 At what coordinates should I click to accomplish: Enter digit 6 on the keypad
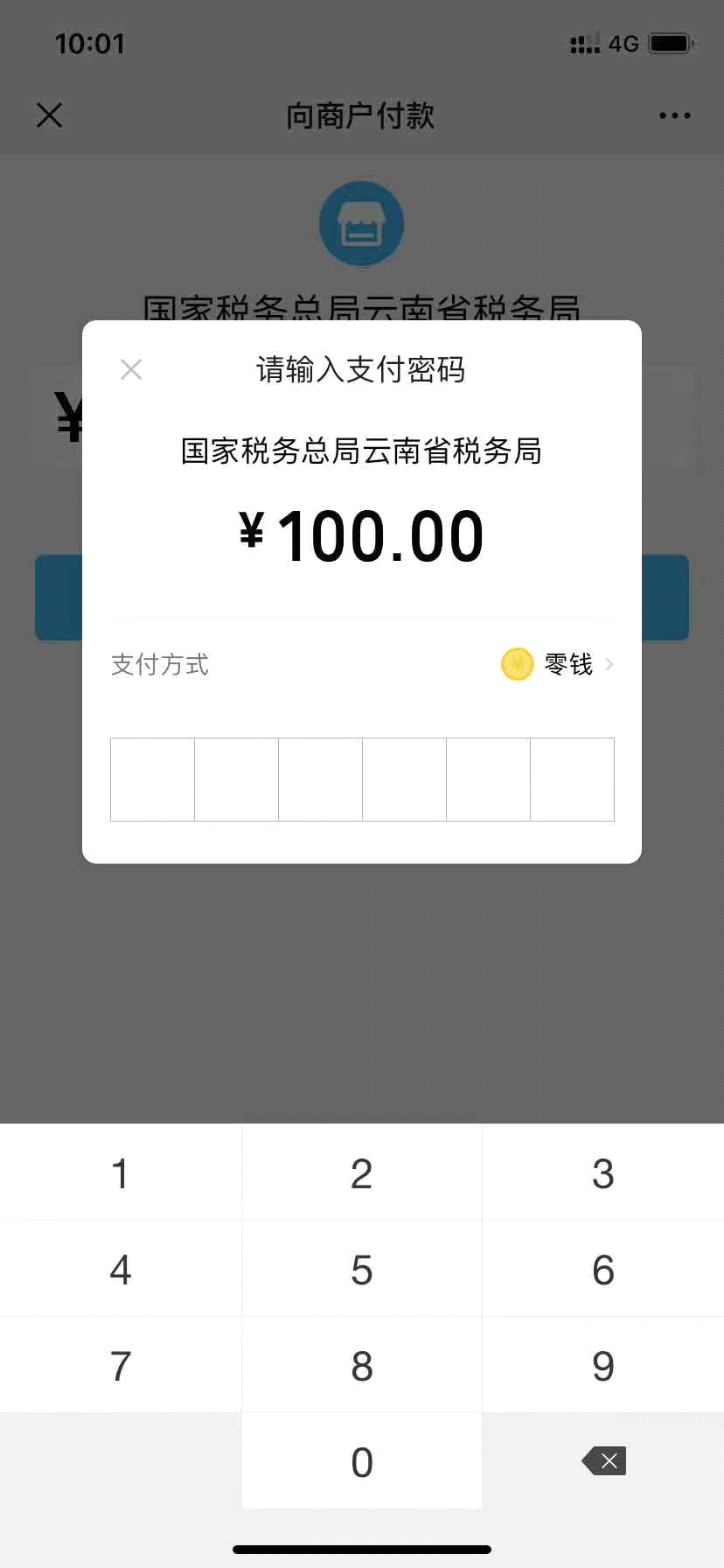point(603,1270)
